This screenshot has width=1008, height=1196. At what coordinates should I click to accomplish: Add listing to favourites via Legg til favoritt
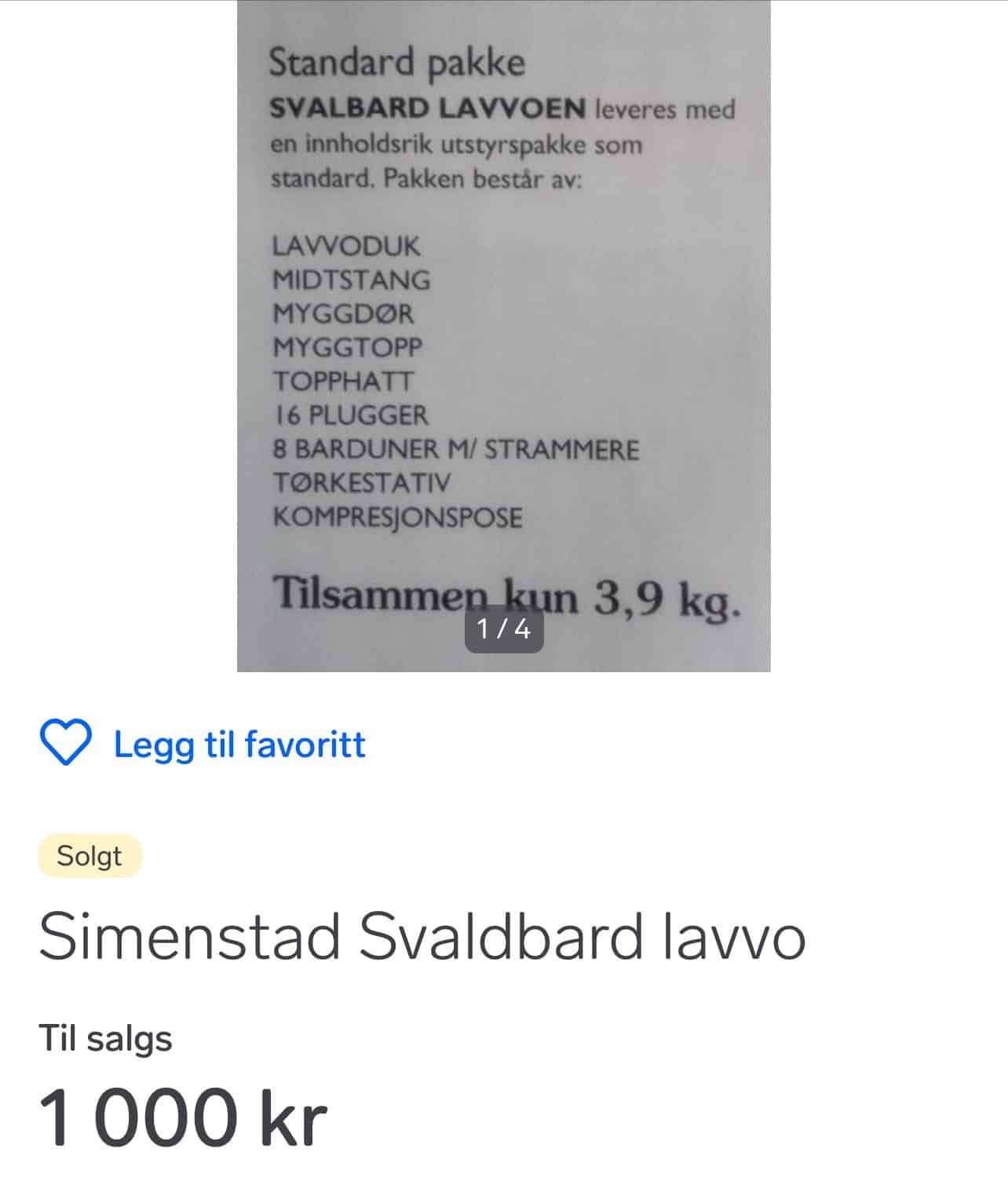point(203,744)
